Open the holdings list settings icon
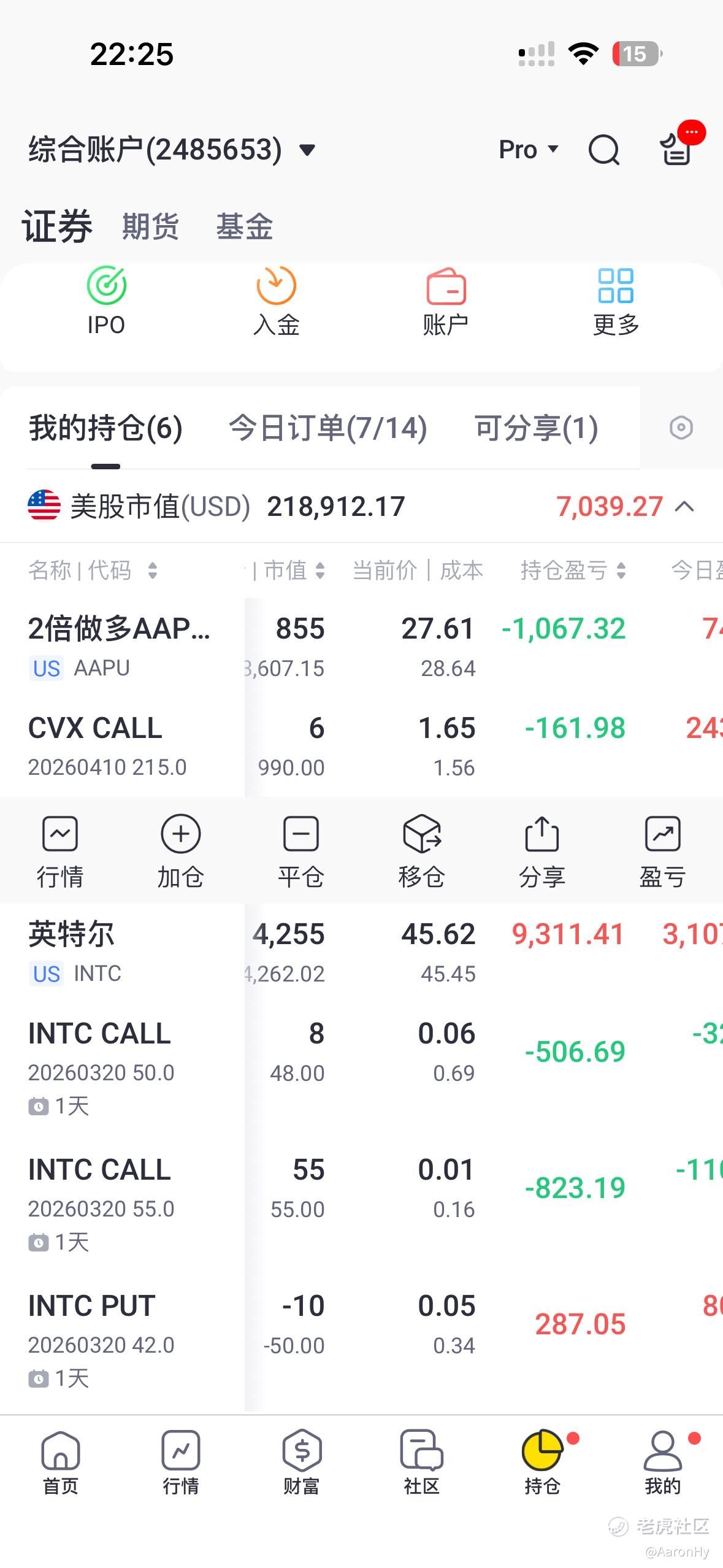The width and height of the screenshot is (723, 1568). (681, 428)
